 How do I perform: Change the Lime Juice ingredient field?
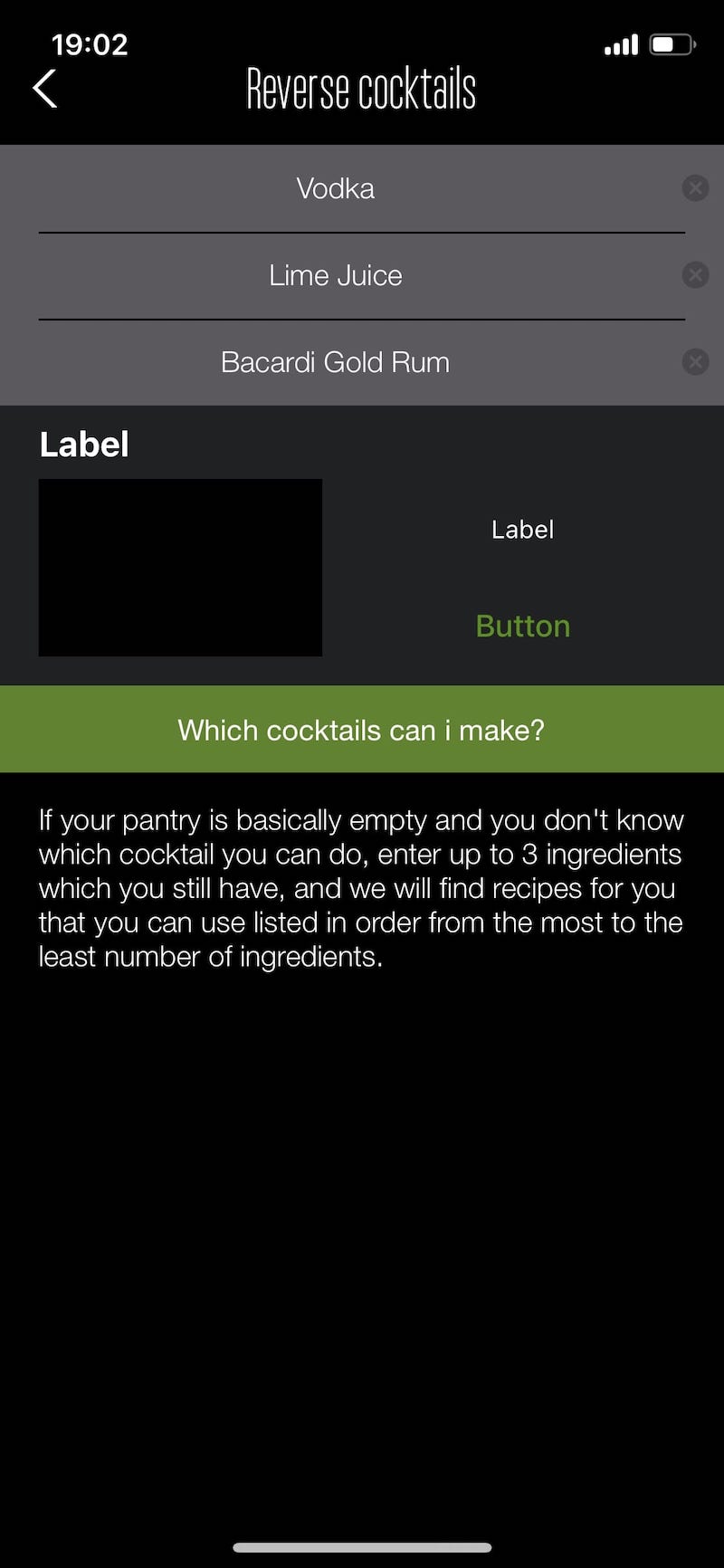click(336, 275)
